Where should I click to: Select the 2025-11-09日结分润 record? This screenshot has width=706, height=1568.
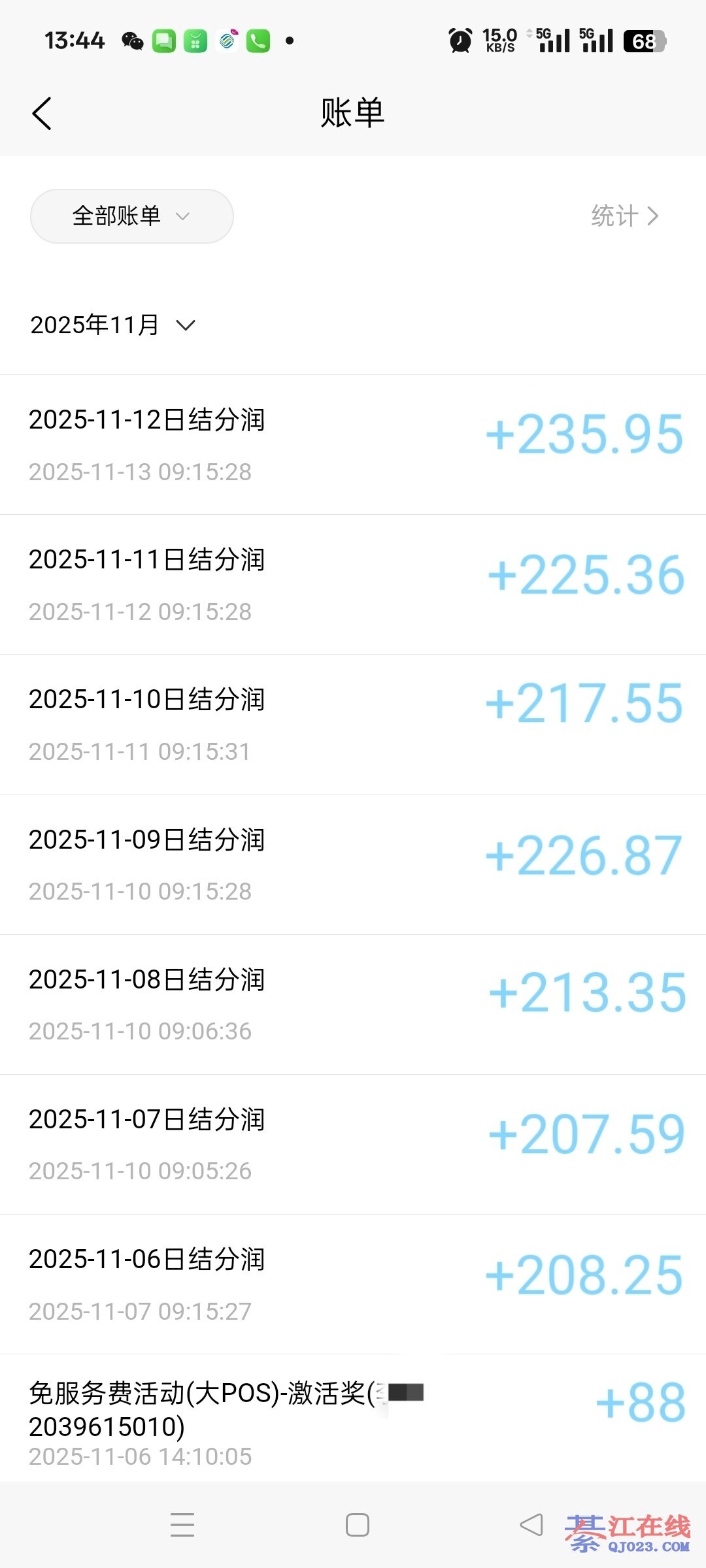click(x=353, y=864)
